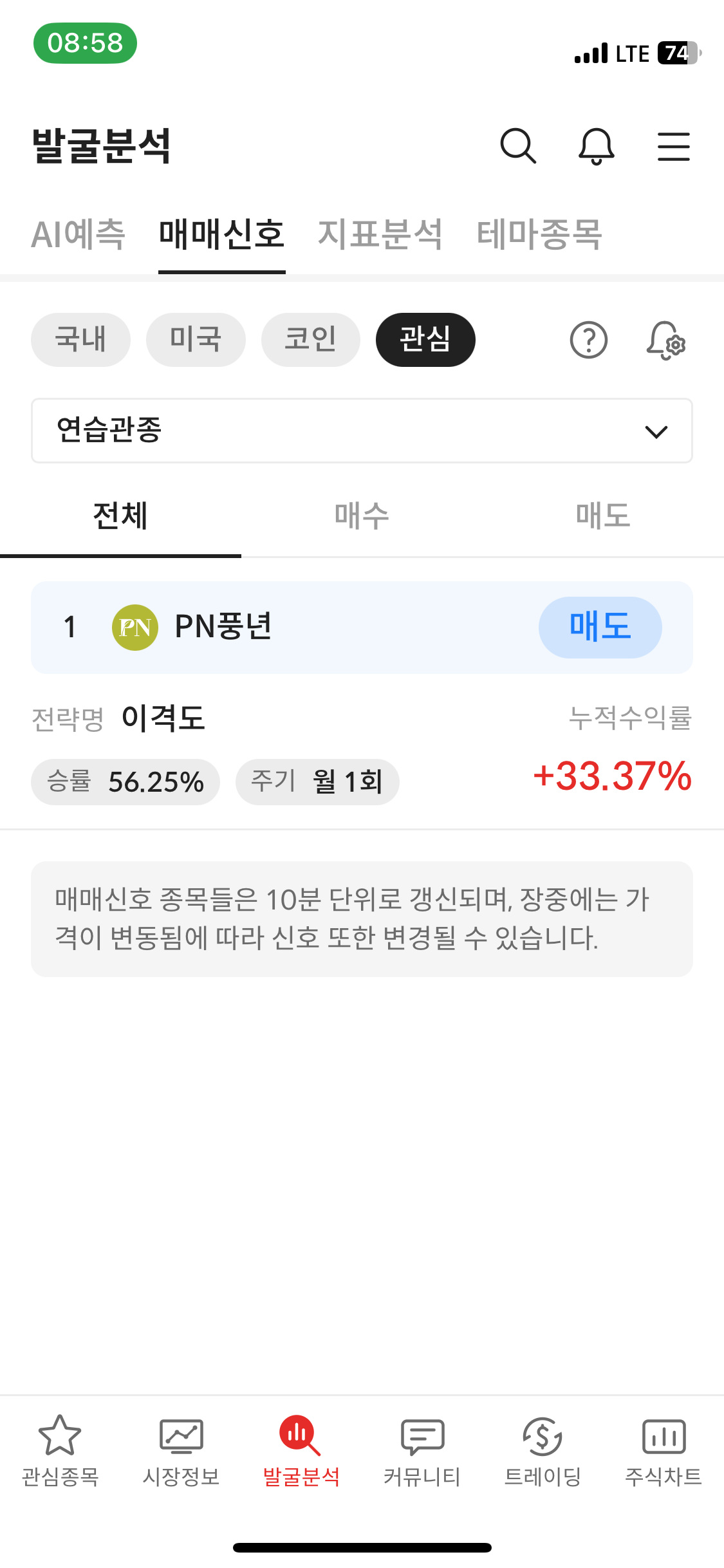Screen dimensions: 724x1568
Task: Expand the 연습관종 watchlist dropdown
Action: (362, 431)
